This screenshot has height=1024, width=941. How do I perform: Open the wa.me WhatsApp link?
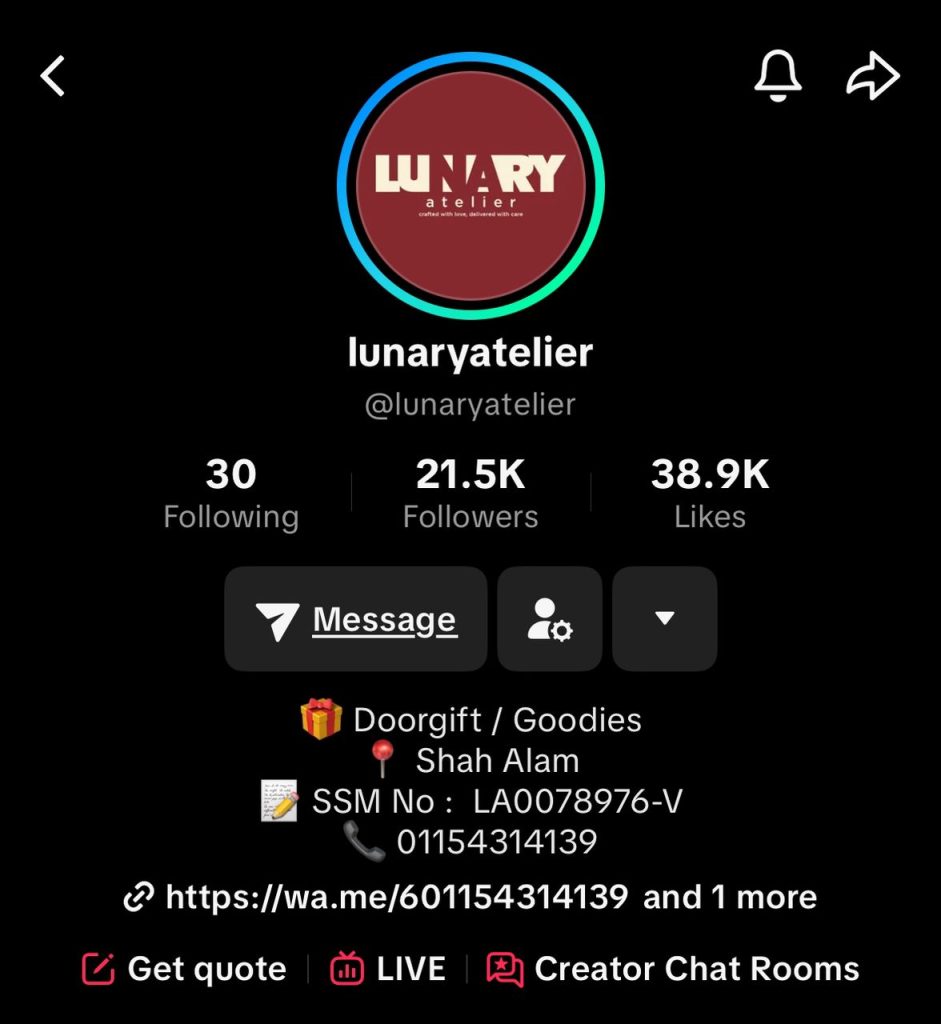(396, 897)
